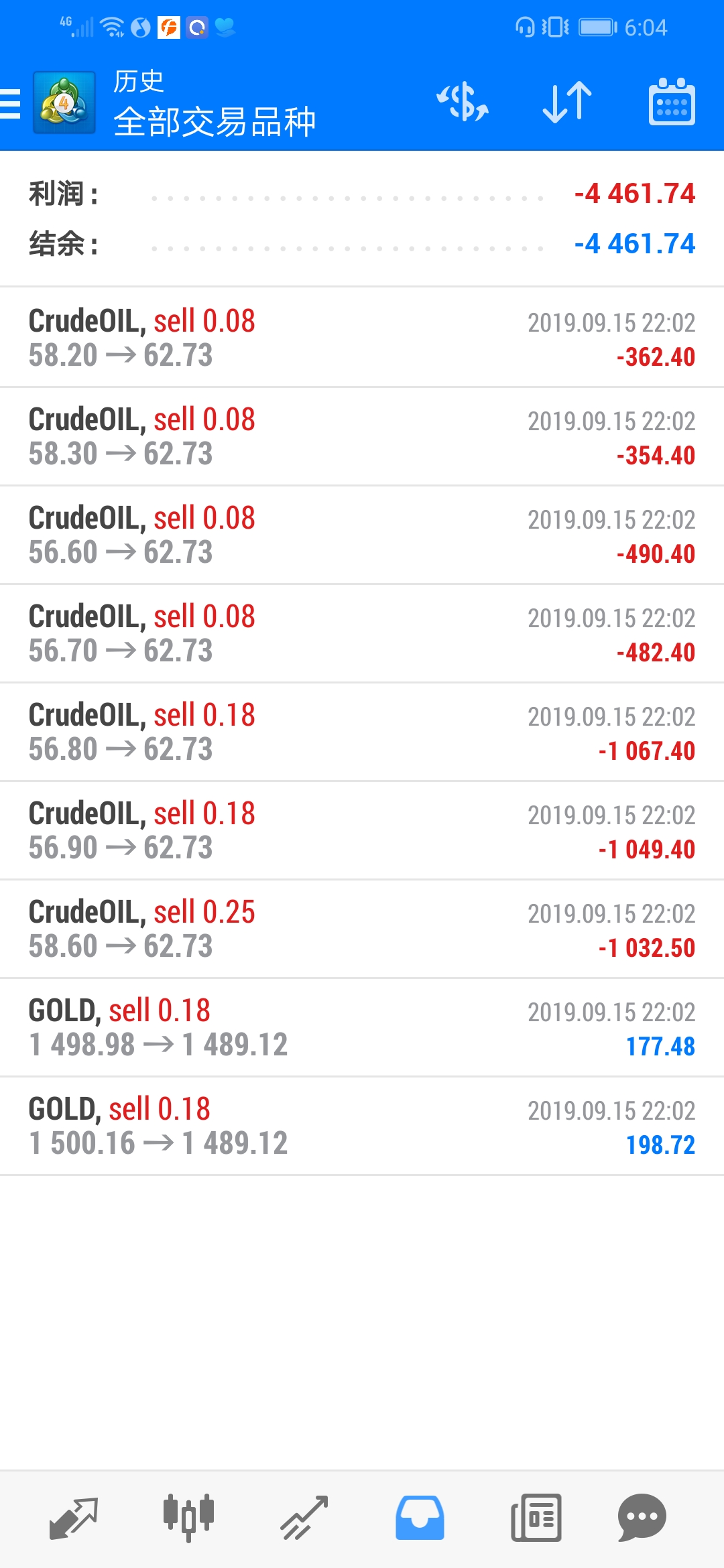Open CrudeOIL sell 0.18 trade at 56.80
Image resolution: width=724 pixels, height=1568 pixels.
(x=362, y=732)
